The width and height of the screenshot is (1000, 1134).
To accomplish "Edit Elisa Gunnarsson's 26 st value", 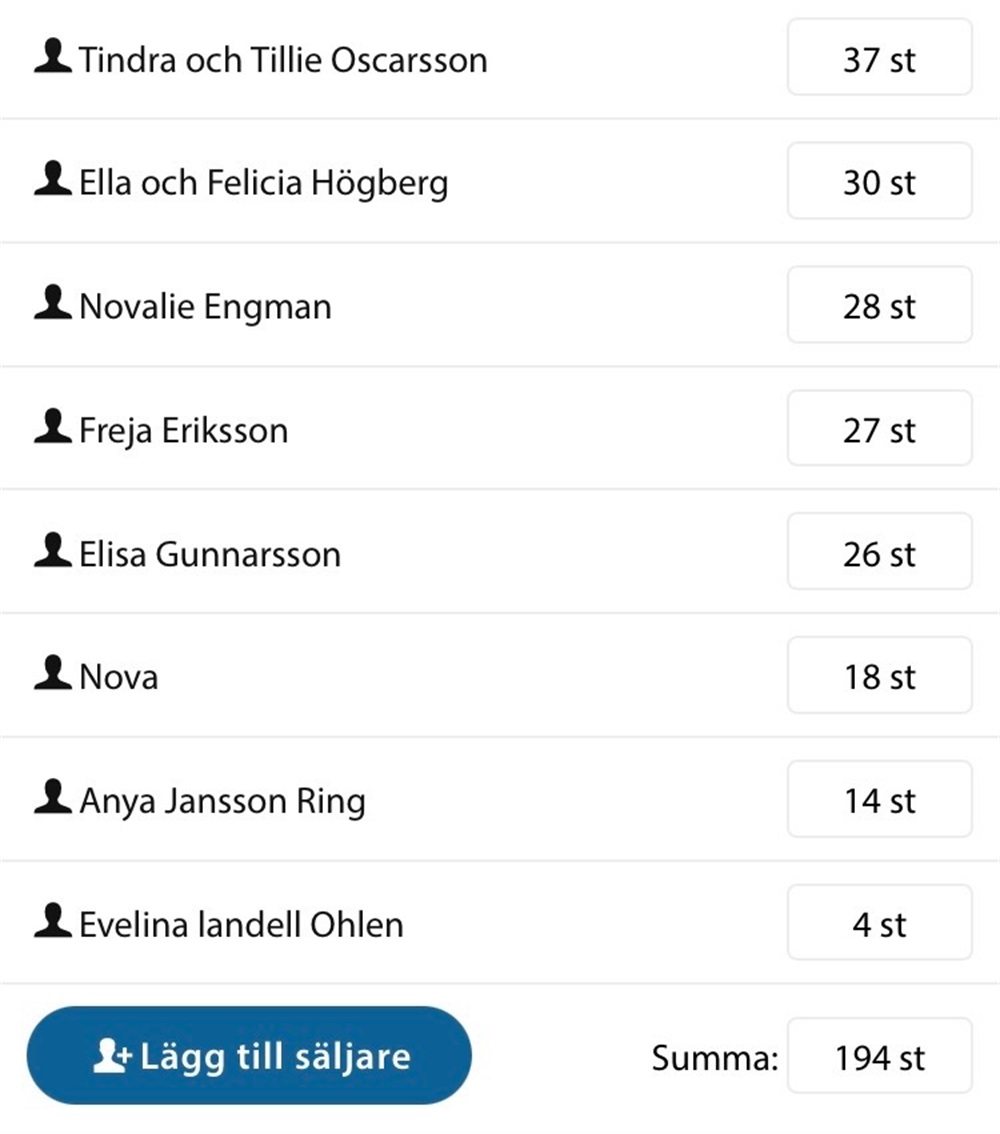I will pyautogui.click(x=879, y=553).
